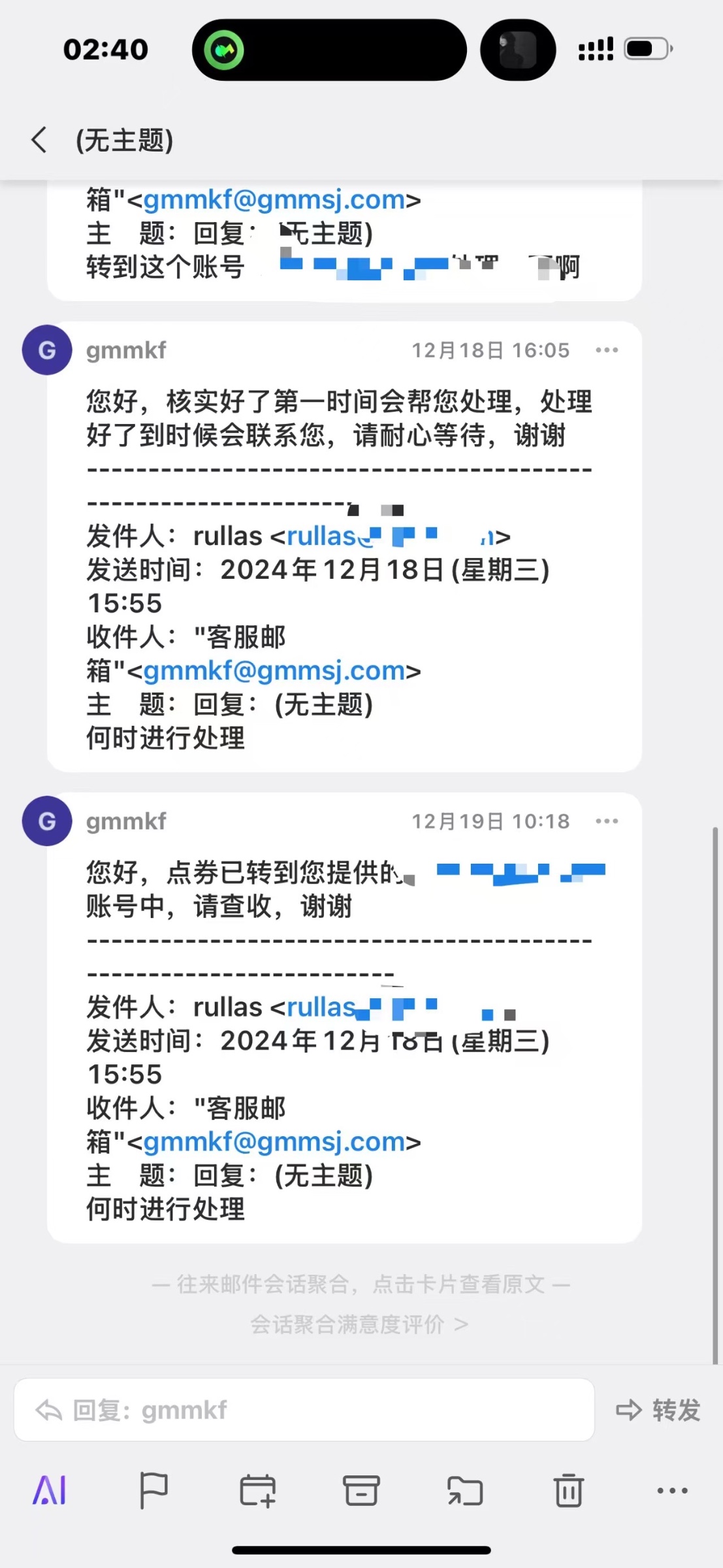
Task: Open the AI assistant tool
Action: point(50,1491)
